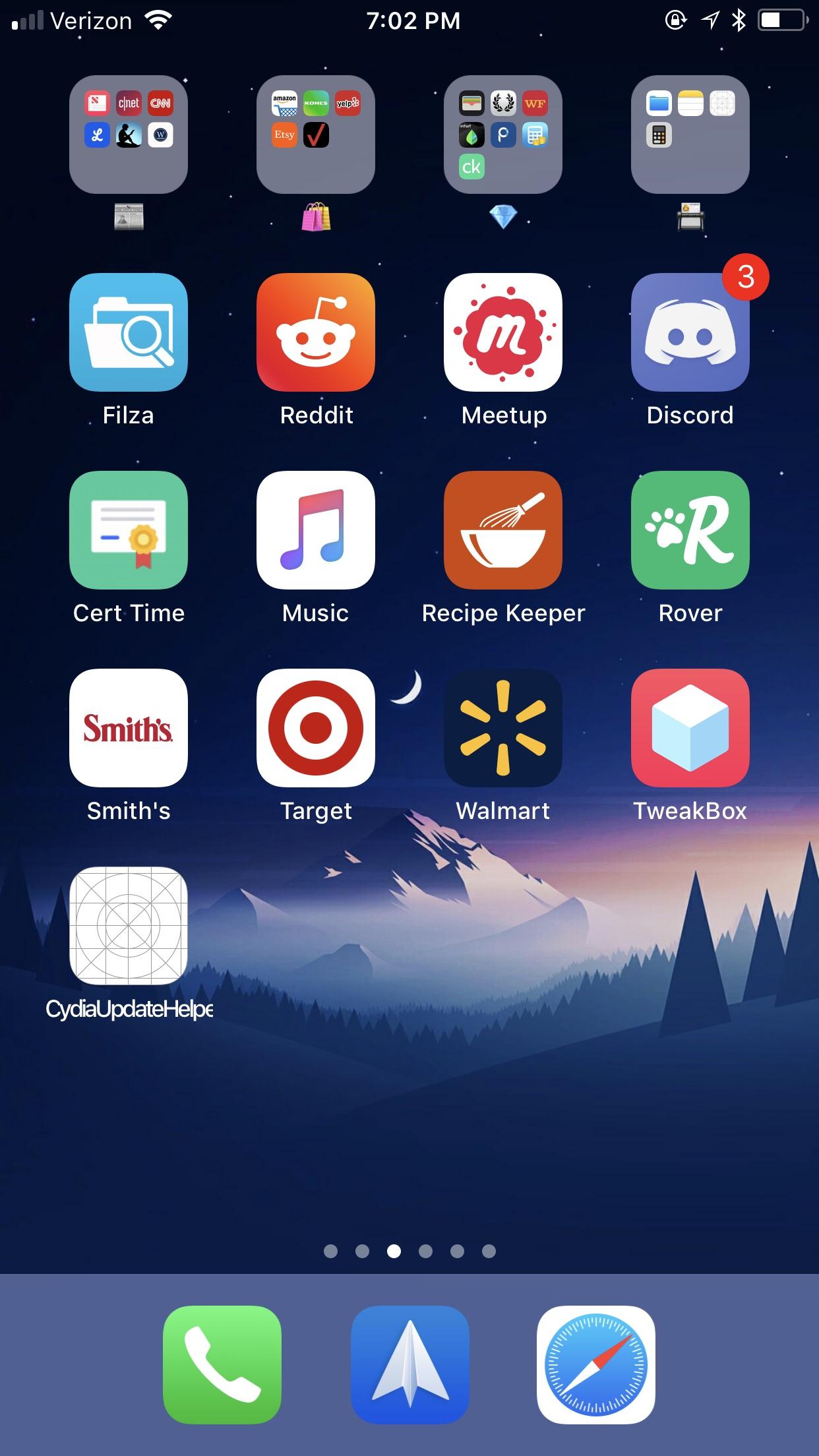Launch the Cert Time app
The width and height of the screenshot is (819, 1456).
tap(129, 531)
